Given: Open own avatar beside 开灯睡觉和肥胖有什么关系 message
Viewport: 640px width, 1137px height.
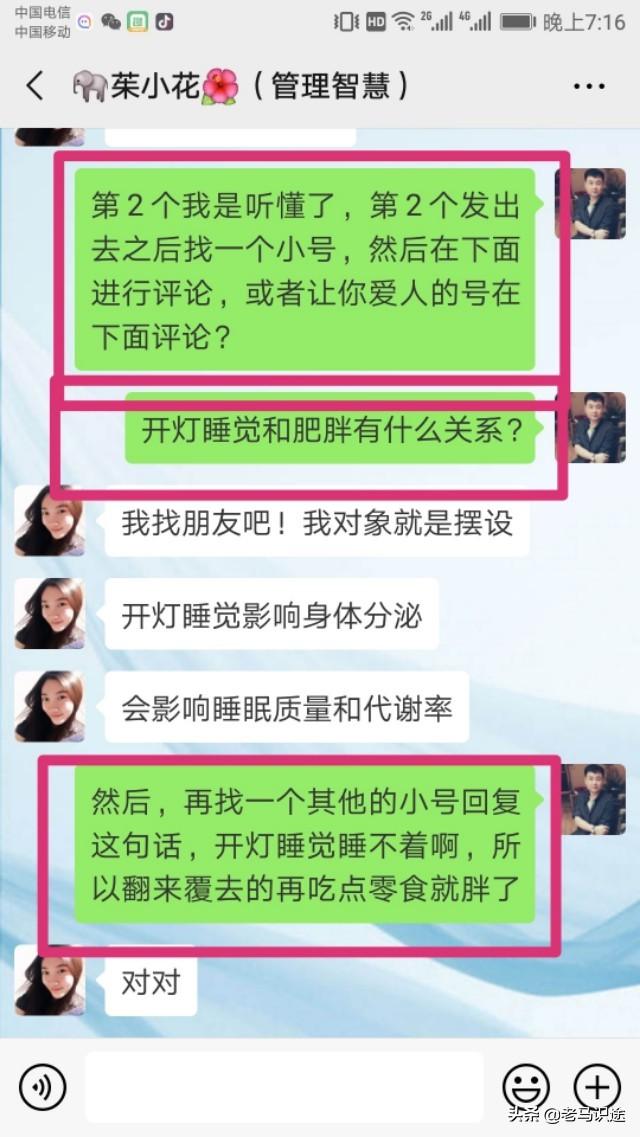Looking at the screenshot, I should coord(590,428).
